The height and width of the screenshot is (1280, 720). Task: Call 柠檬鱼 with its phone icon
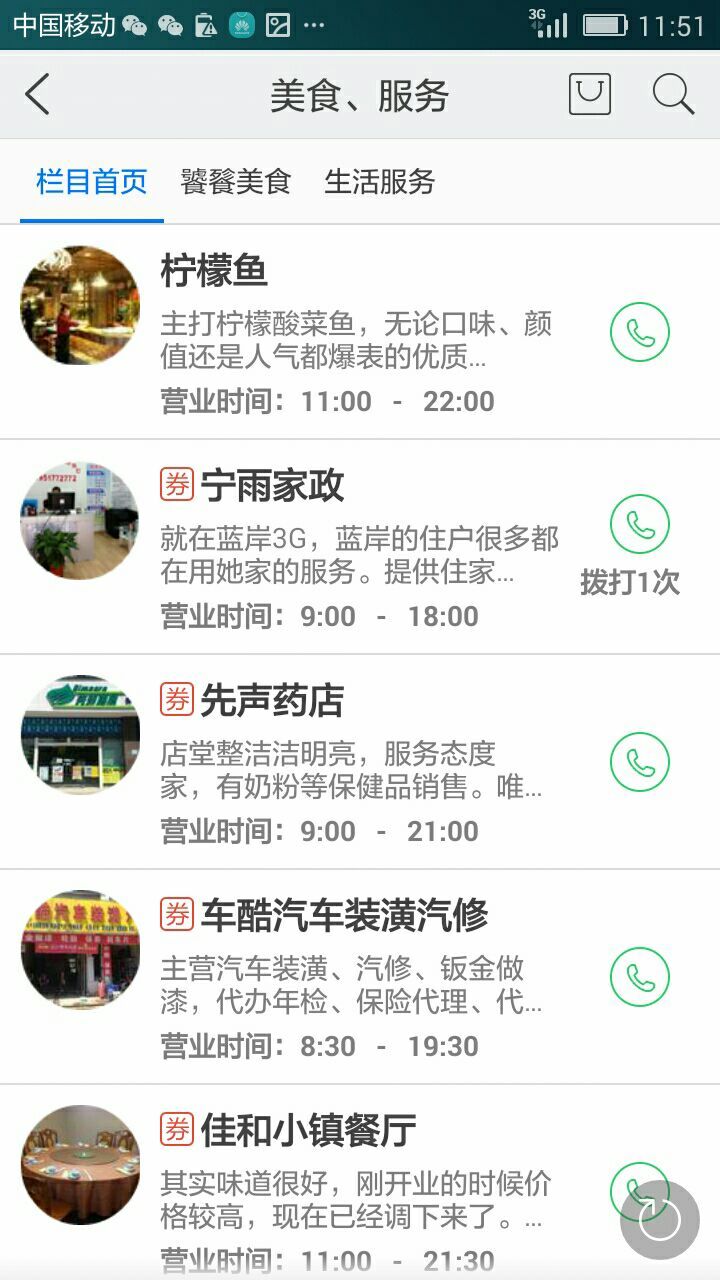(x=640, y=332)
